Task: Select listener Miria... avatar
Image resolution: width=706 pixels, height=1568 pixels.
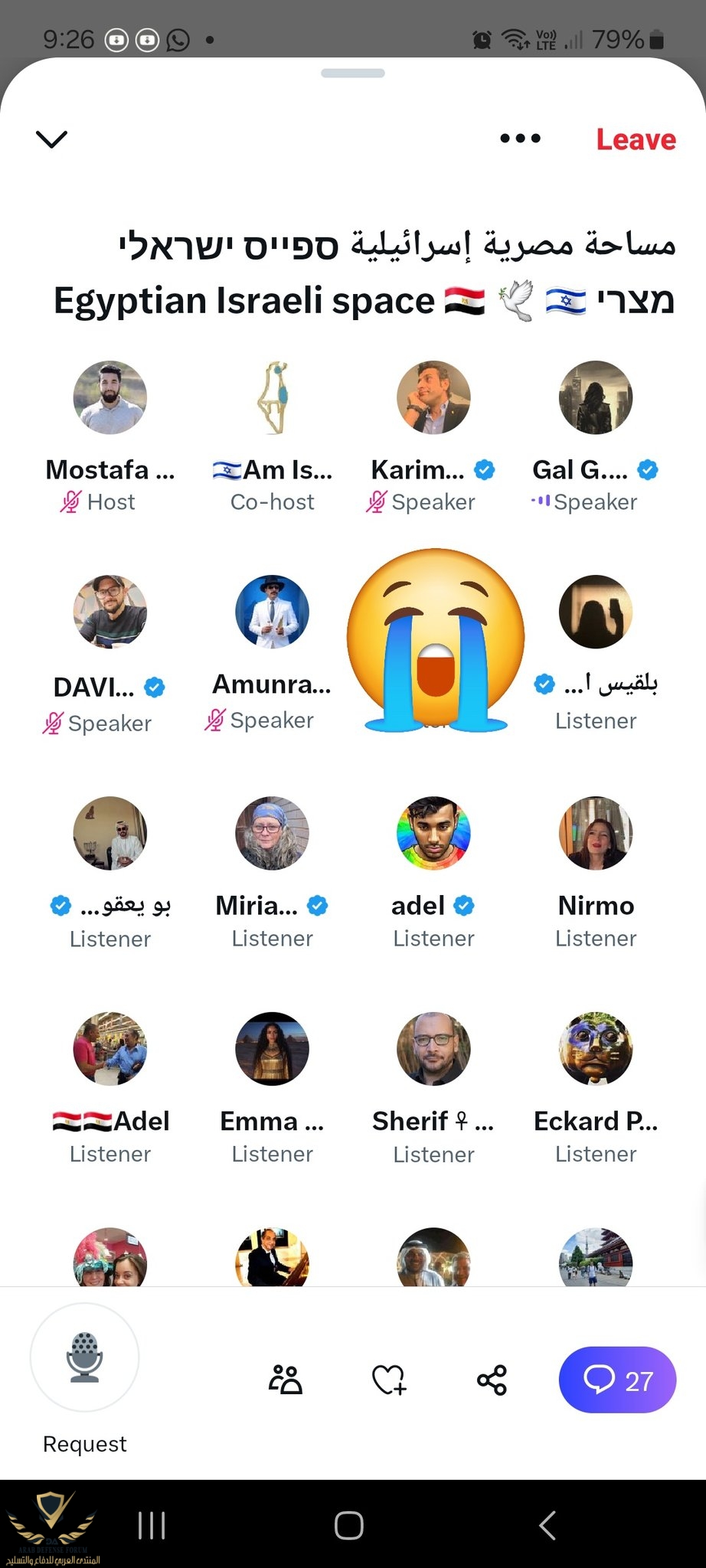Action: [272, 833]
